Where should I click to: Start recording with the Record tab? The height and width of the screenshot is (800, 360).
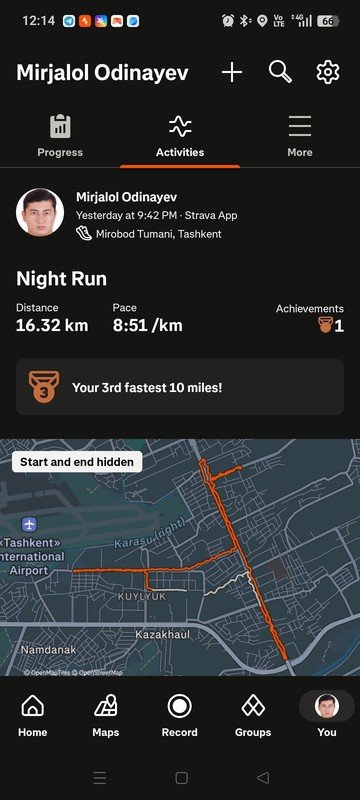tap(179, 716)
